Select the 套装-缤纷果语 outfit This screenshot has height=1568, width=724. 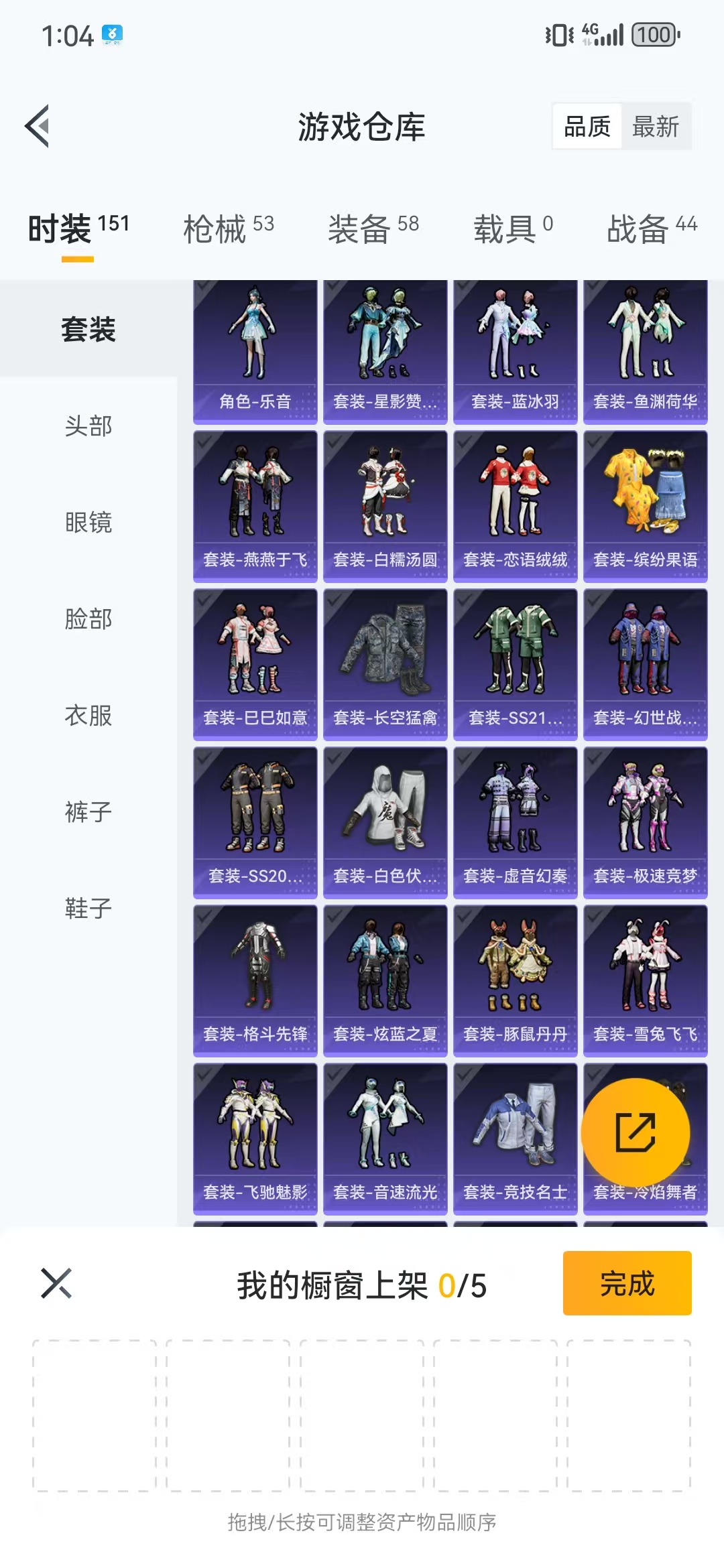[646, 507]
